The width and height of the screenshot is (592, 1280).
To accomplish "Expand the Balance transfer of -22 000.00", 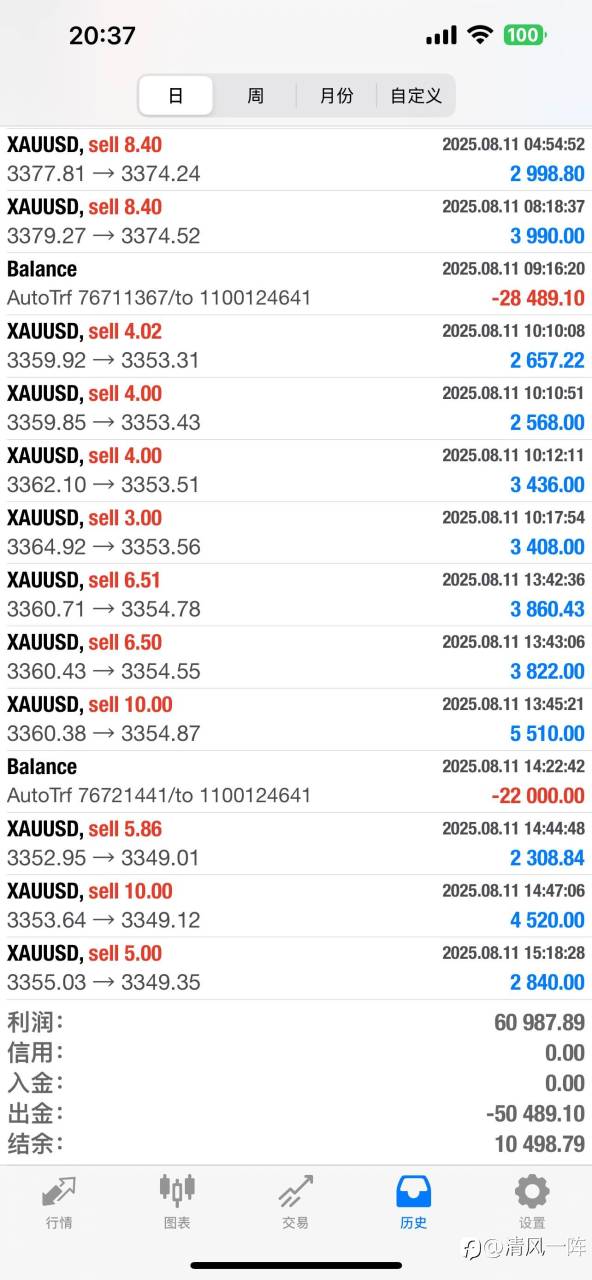I will (x=296, y=782).
